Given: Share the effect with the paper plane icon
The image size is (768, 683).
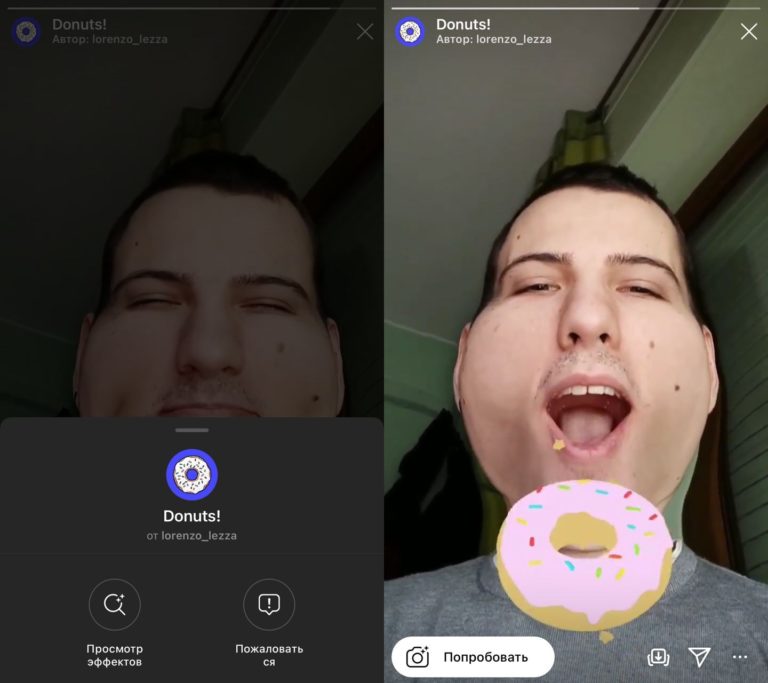Looking at the screenshot, I should (699, 657).
